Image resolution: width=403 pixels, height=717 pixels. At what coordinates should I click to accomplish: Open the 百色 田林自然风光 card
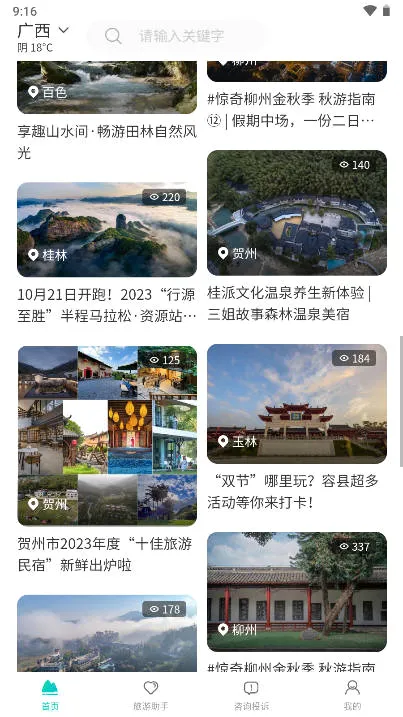[107, 111]
